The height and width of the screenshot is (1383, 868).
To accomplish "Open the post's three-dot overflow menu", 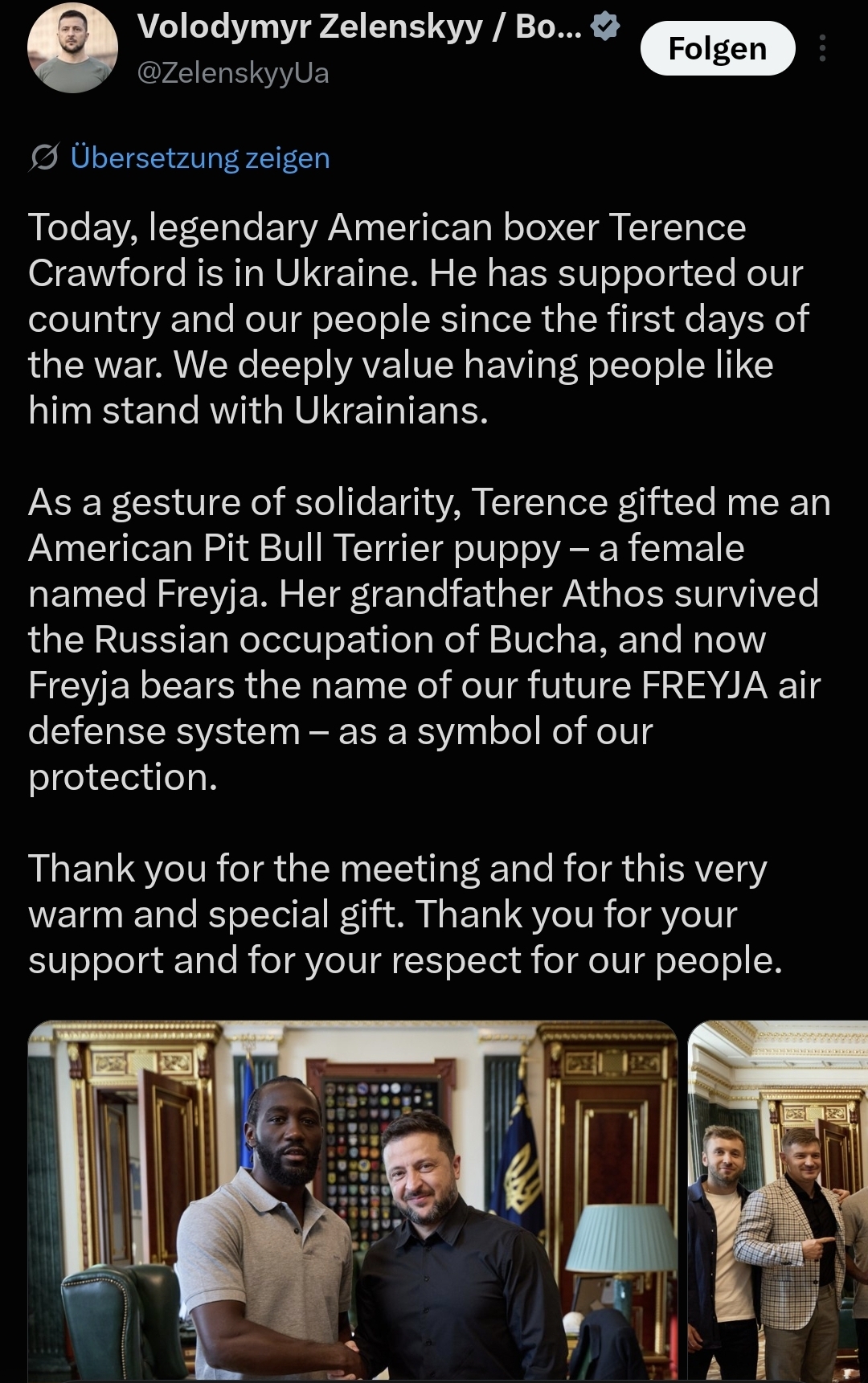I will [x=822, y=48].
